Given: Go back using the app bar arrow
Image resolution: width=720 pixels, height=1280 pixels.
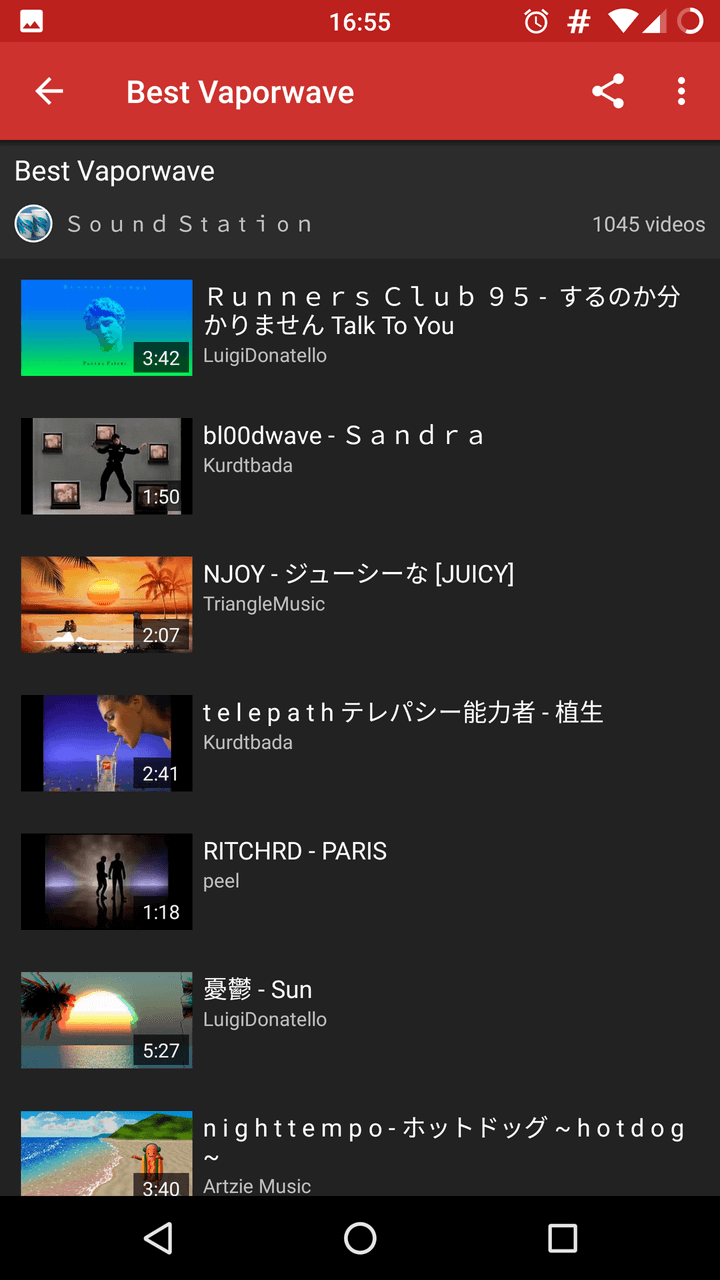Looking at the screenshot, I should point(49,92).
